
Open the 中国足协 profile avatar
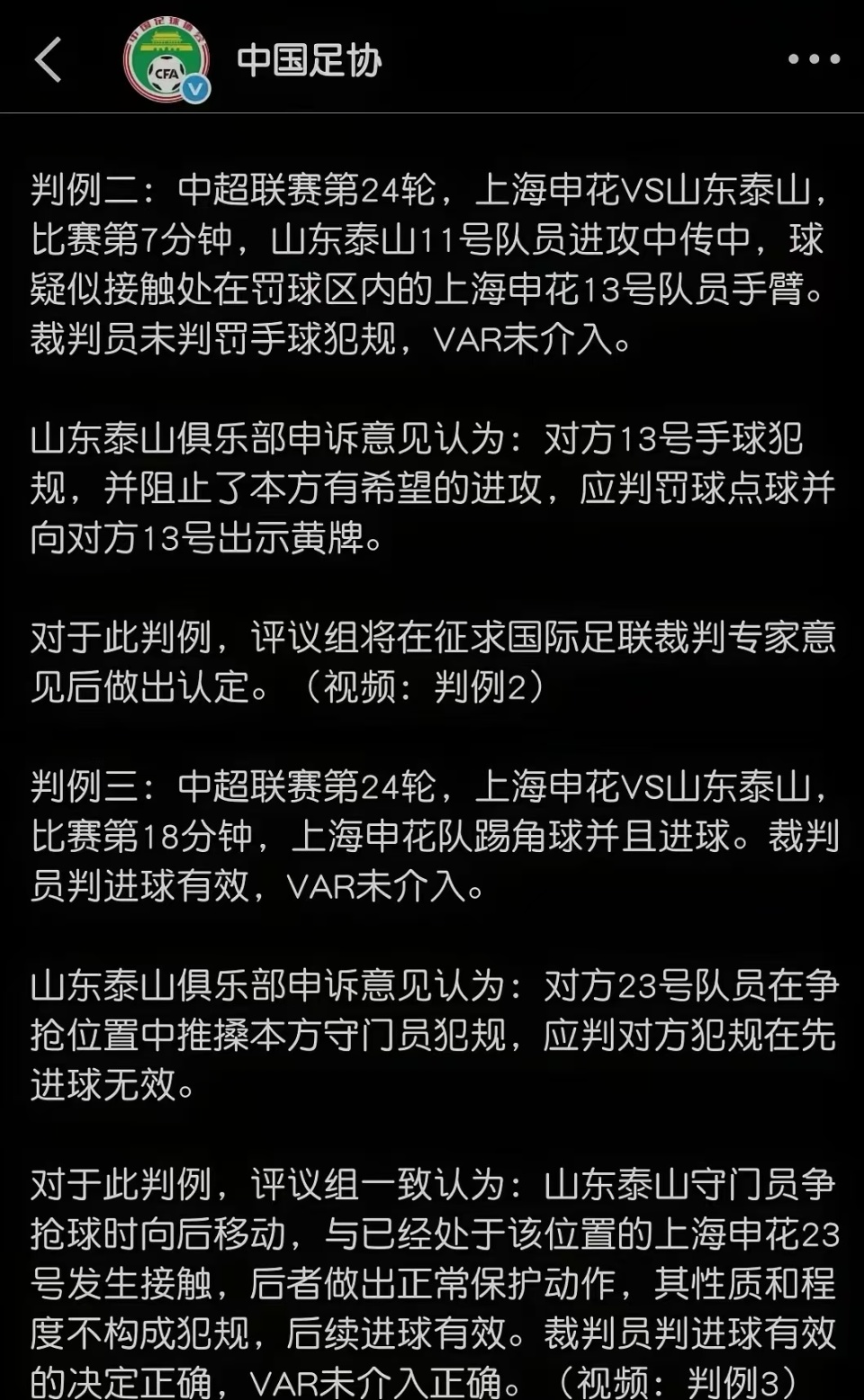[x=166, y=61]
